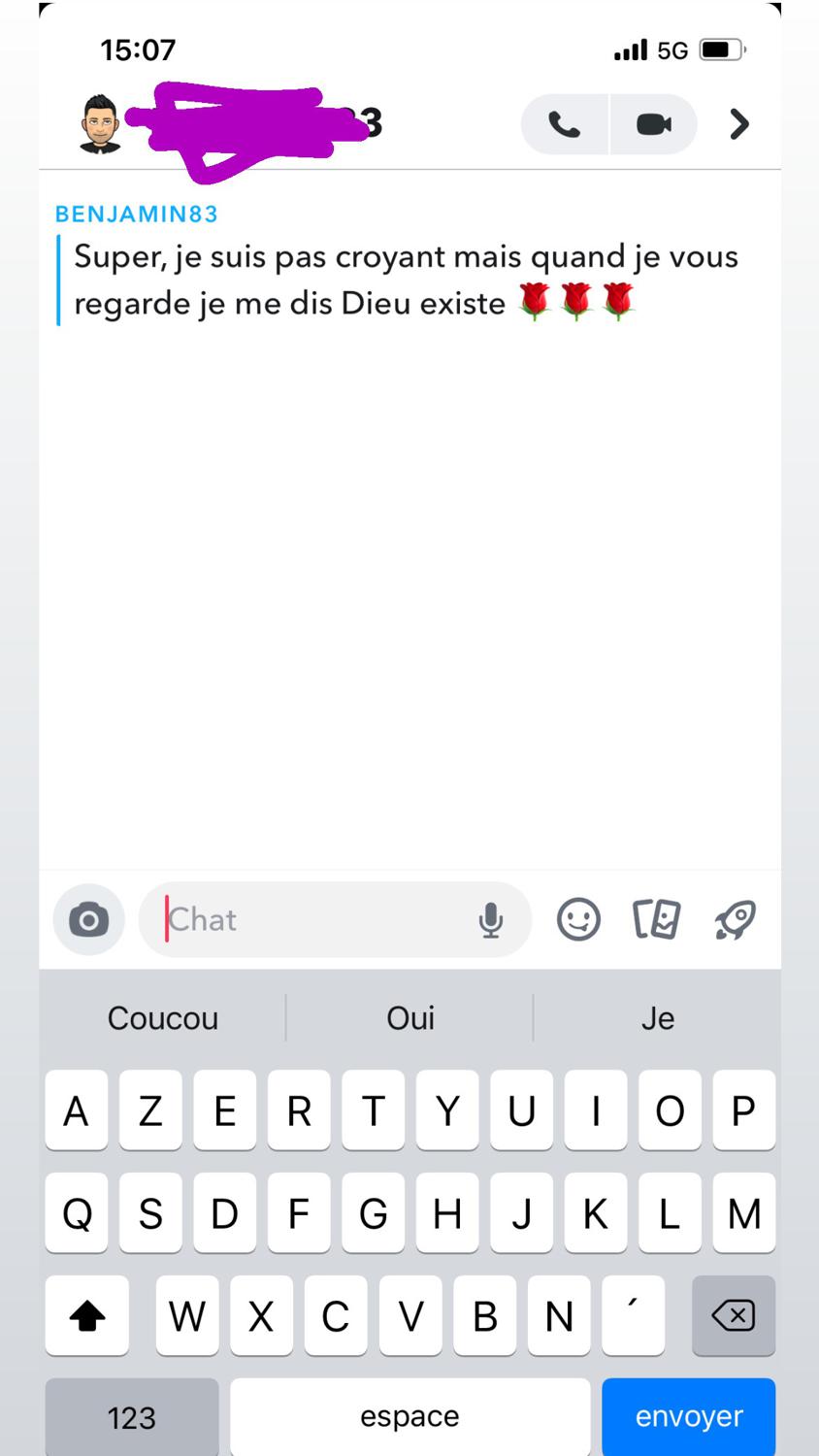Image resolution: width=819 pixels, height=1456 pixels.
Task: Enable the shift key
Action: pyautogui.click(x=87, y=1315)
